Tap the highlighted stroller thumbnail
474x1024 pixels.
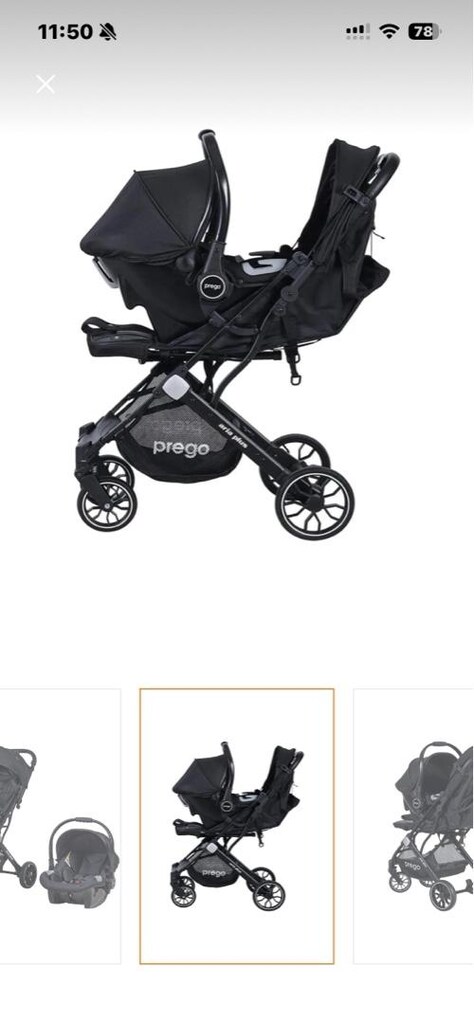(x=237, y=826)
